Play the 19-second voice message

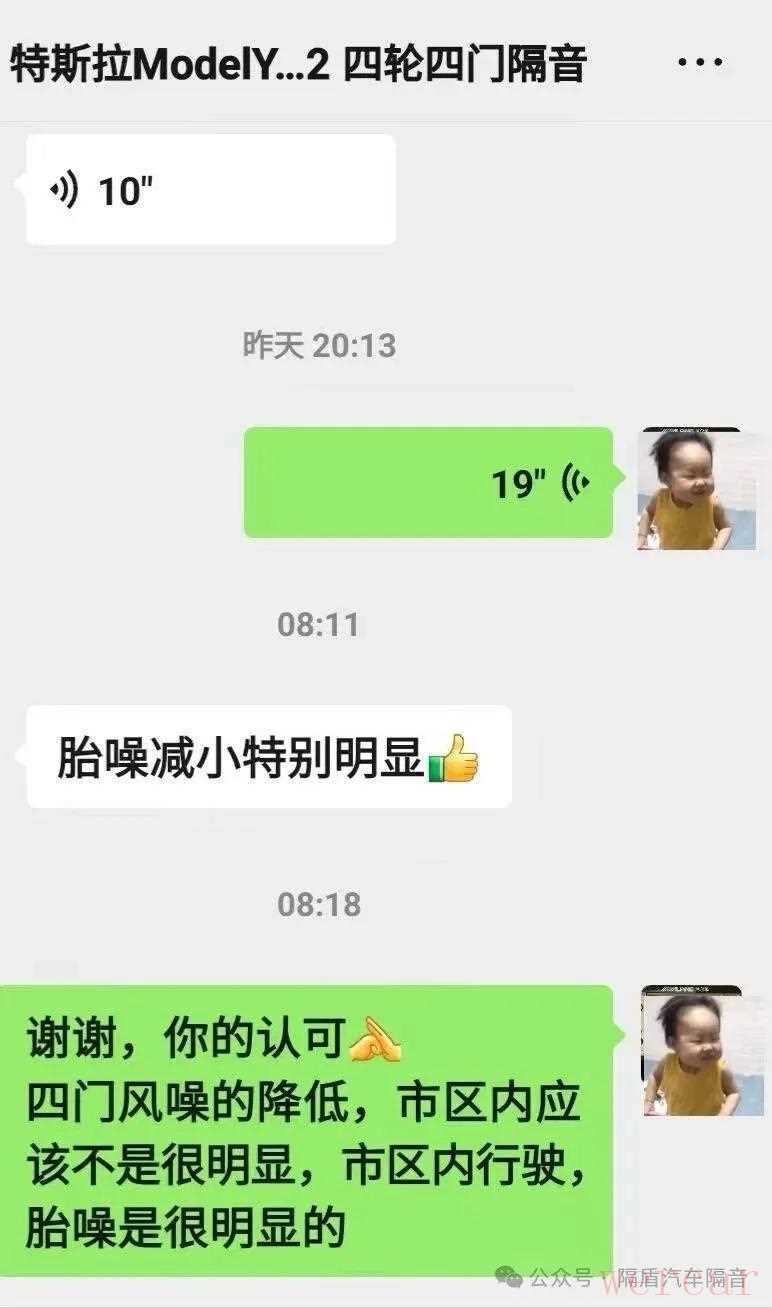pos(428,483)
